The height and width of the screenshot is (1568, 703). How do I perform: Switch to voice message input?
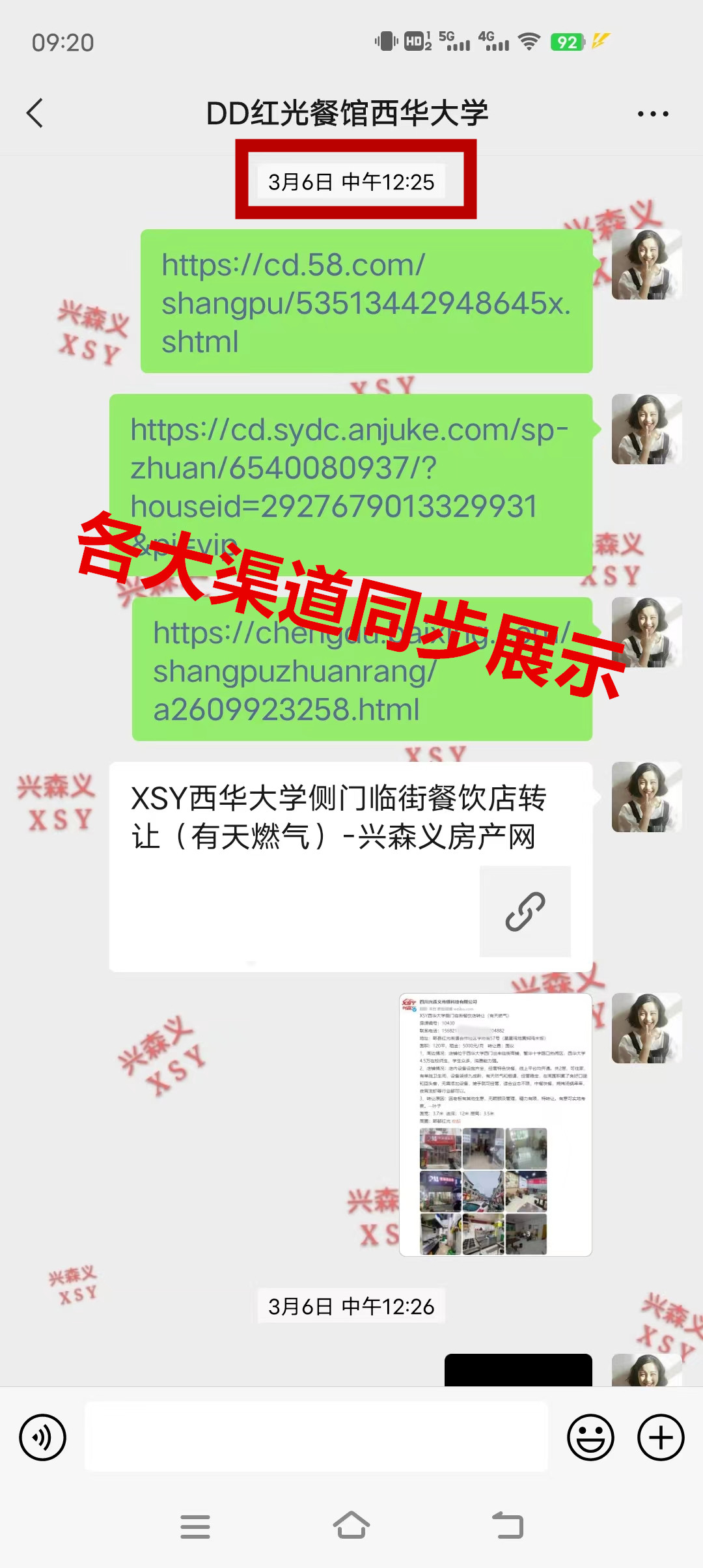(43, 1437)
